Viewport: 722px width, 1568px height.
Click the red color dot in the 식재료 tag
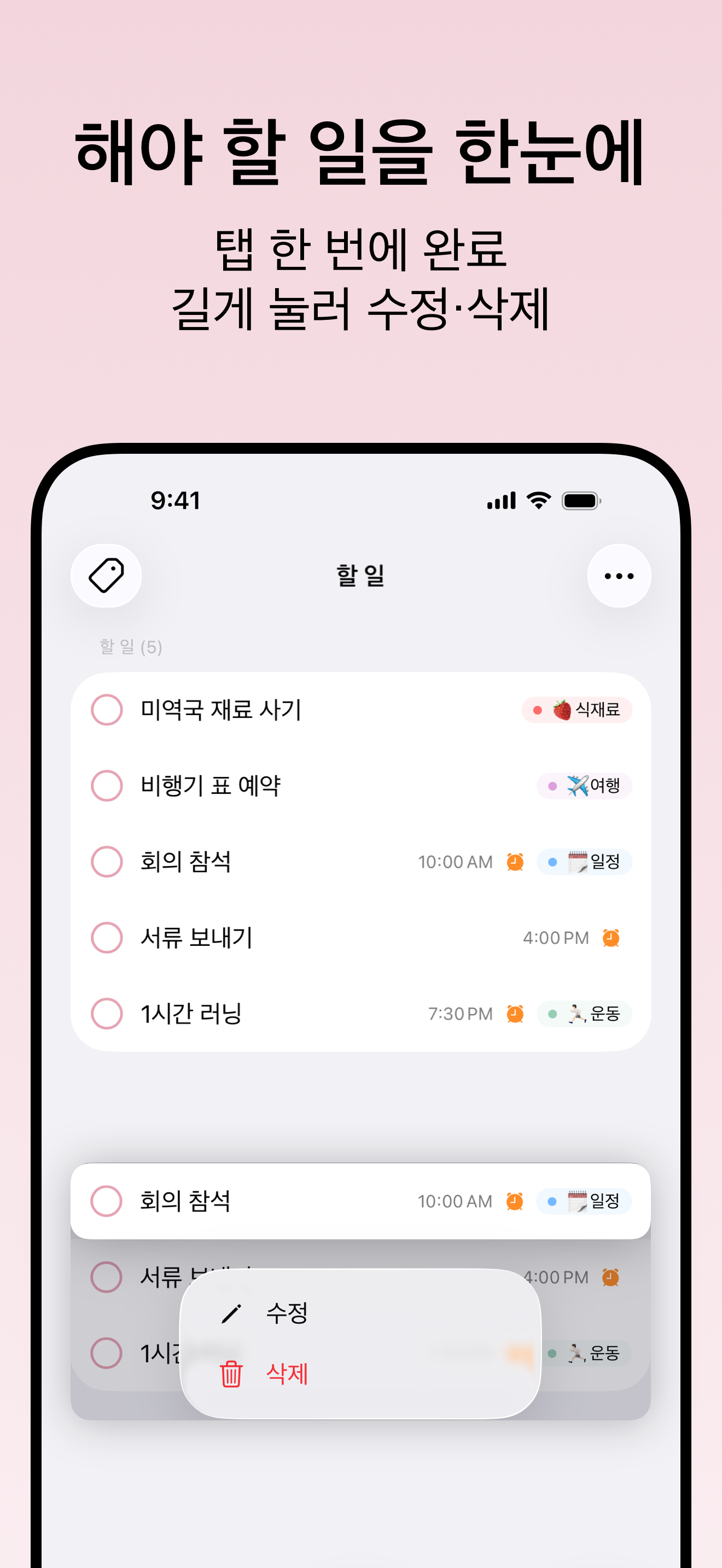coord(537,710)
